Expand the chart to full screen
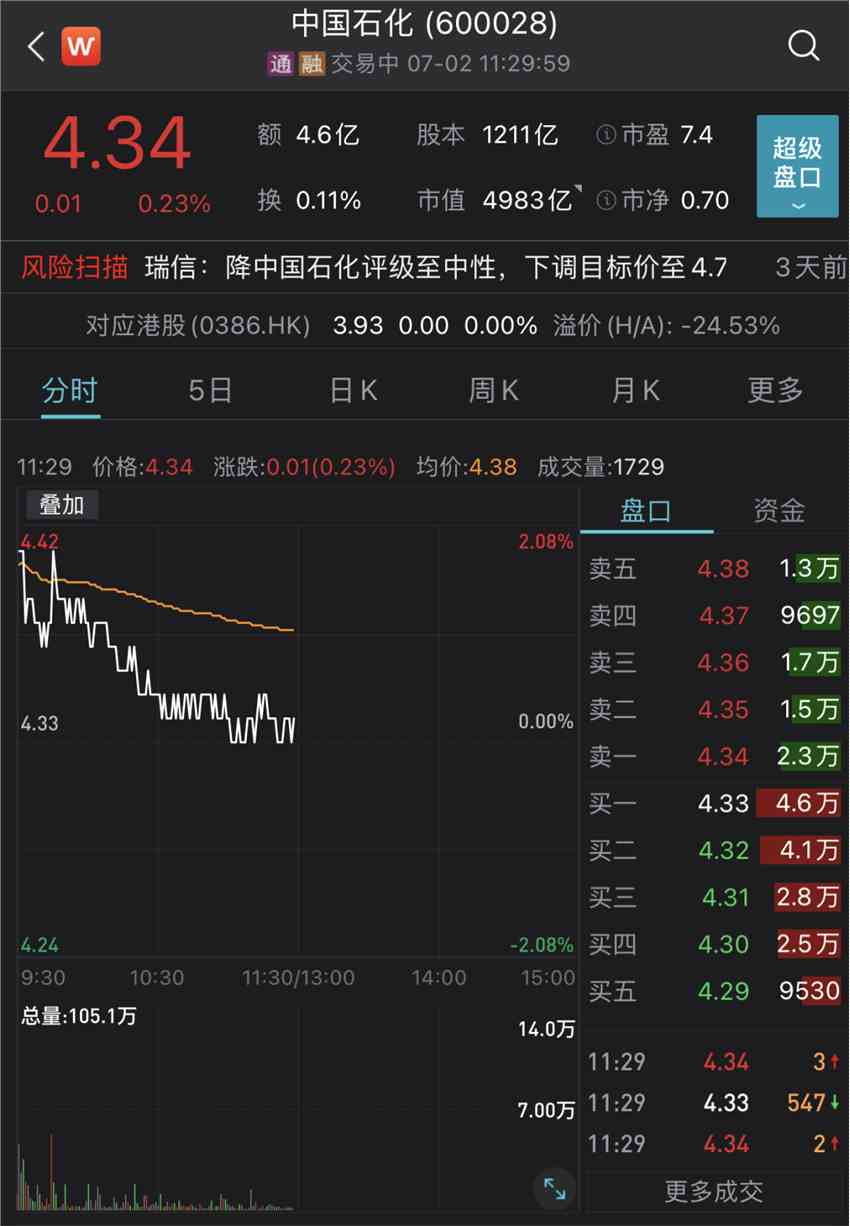 tap(554, 1188)
